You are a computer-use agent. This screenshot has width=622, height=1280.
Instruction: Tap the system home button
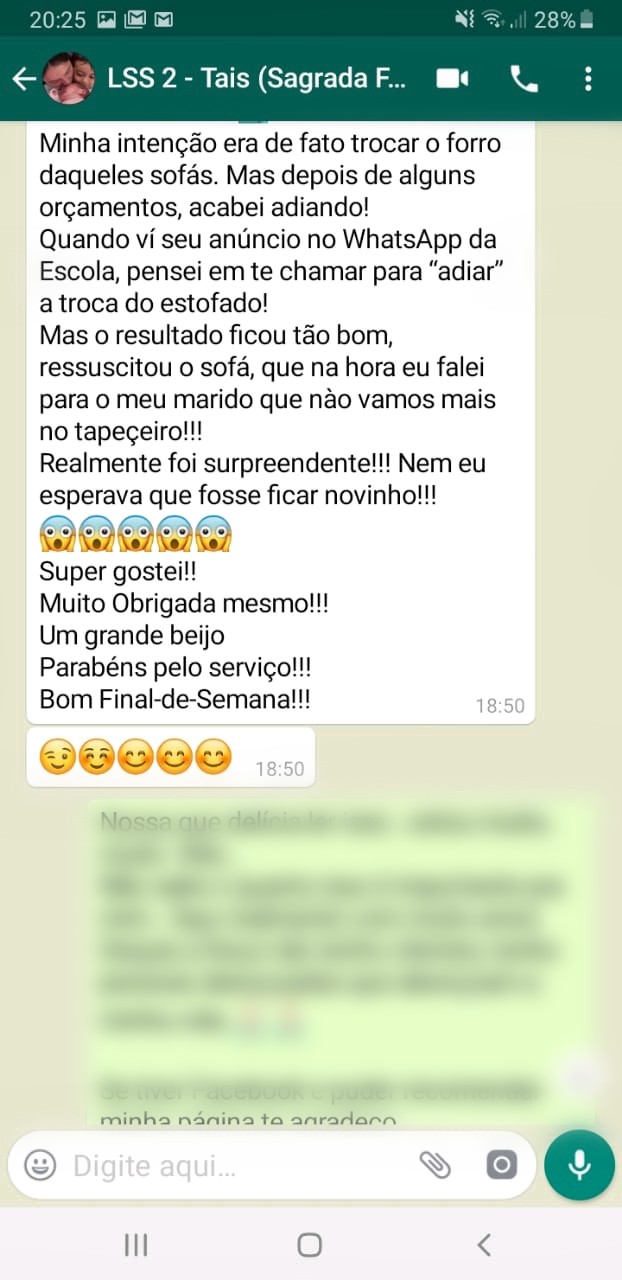pyautogui.click(x=310, y=1244)
